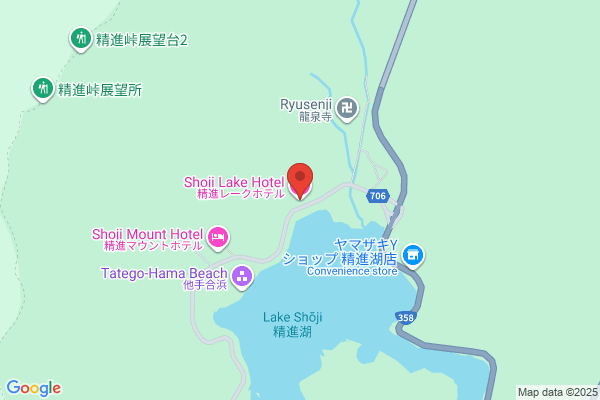Select the ヤマザキYショップ convenience store marker
600x400 pixels.
(x=413, y=256)
